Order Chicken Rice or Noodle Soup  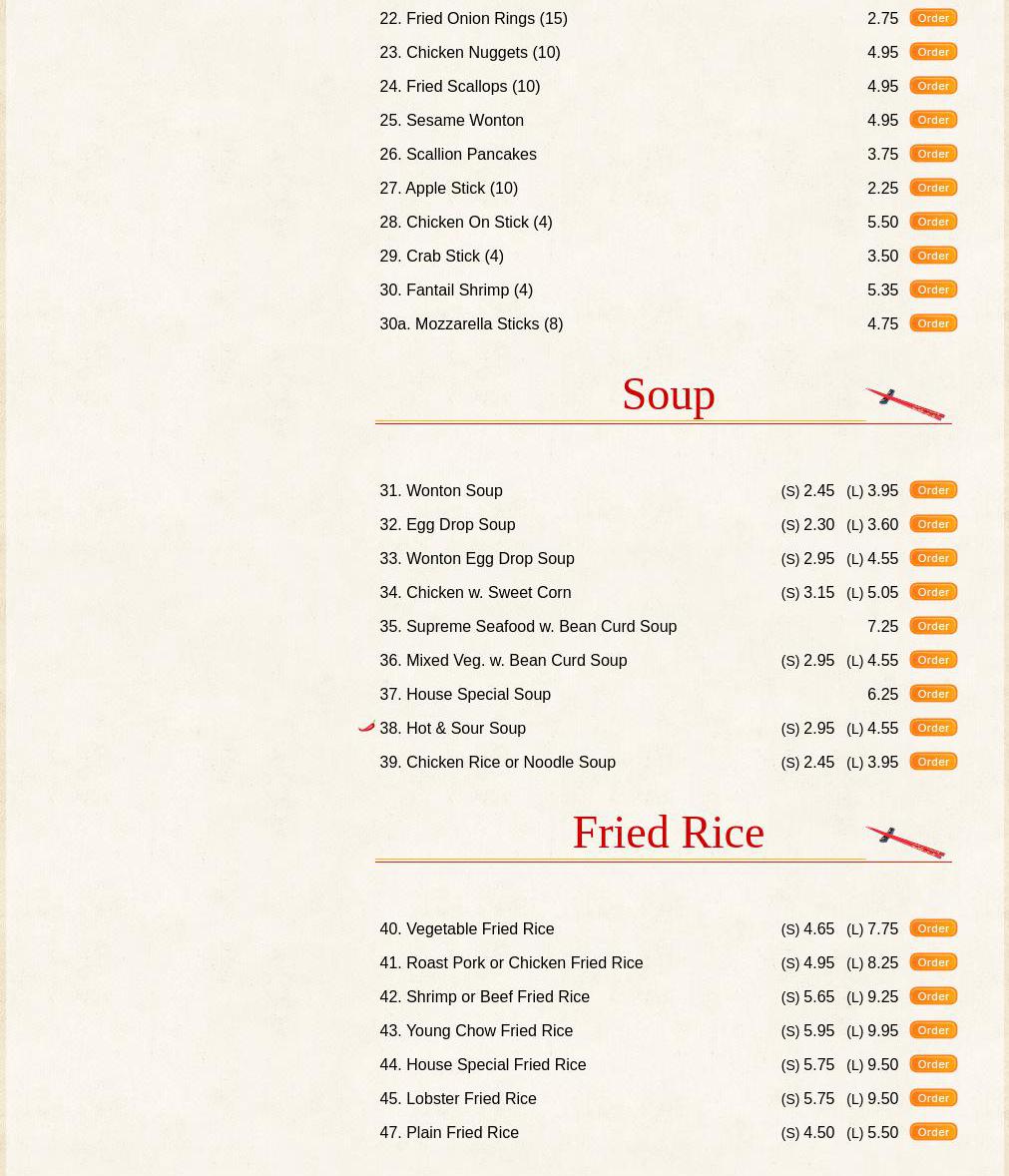933,762
